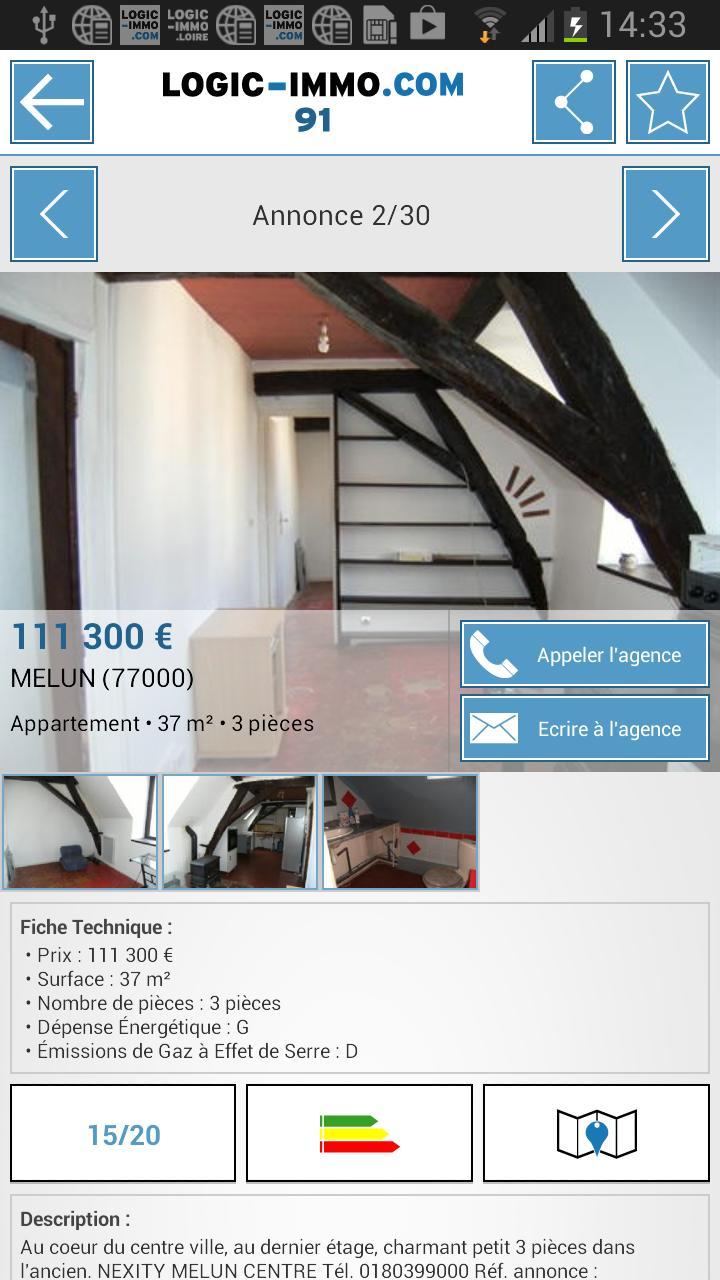Go to the next listing
The width and height of the screenshot is (720, 1280).
(x=665, y=214)
